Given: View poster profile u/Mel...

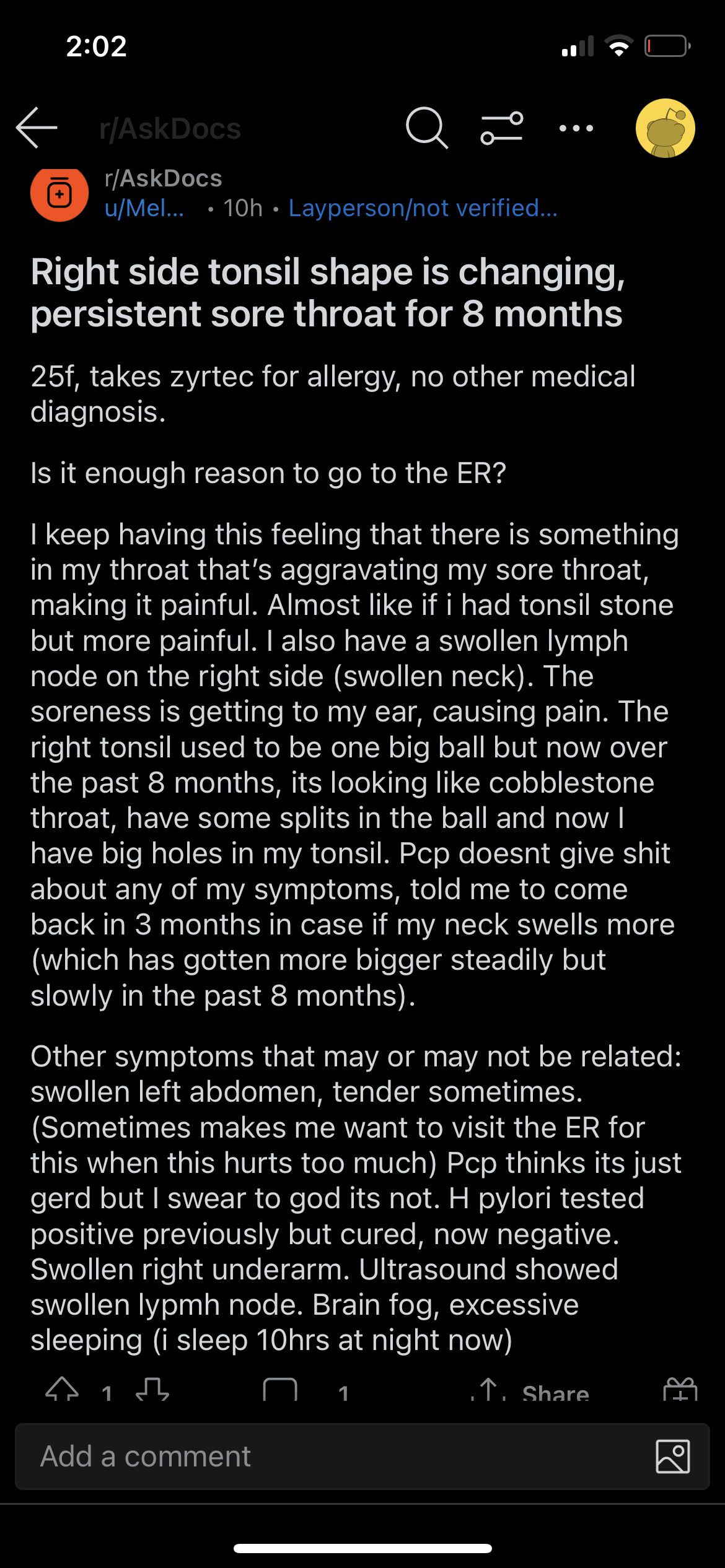Looking at the screenshot, I should (144, 208).
